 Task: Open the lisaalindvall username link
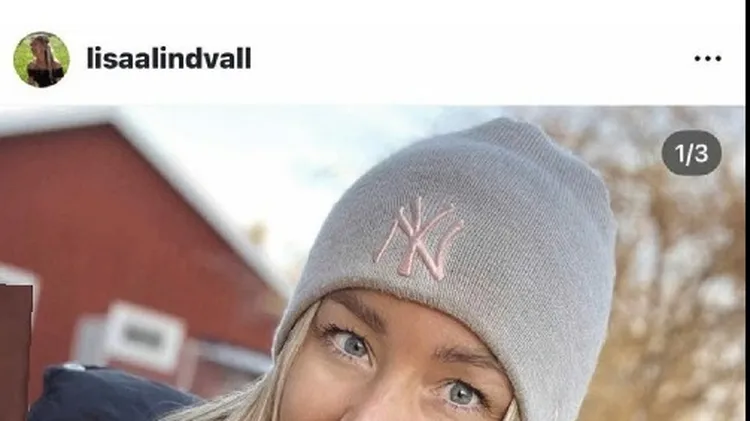(168, 59)
